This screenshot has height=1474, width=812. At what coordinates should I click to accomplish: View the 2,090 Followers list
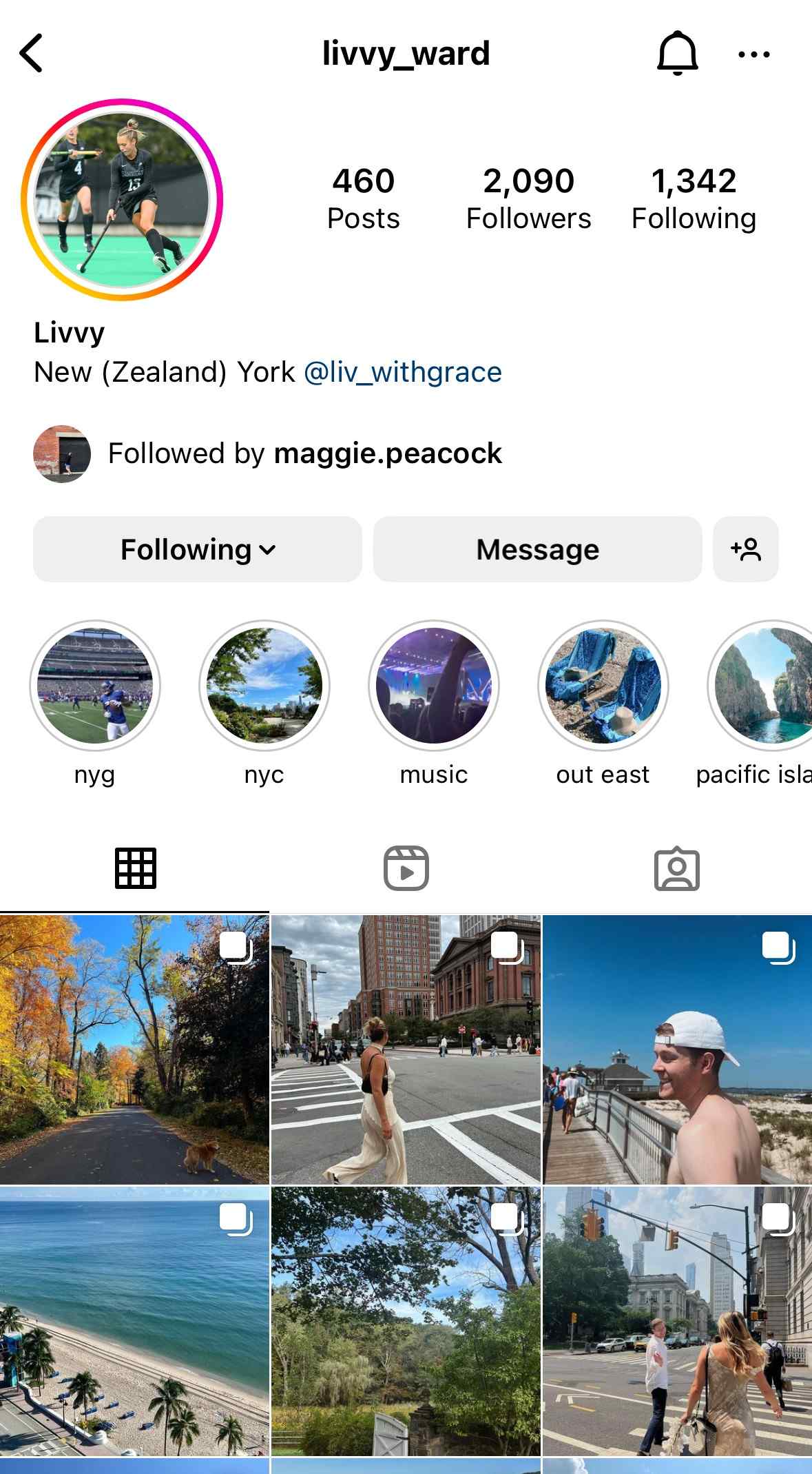tap(528, 198)
